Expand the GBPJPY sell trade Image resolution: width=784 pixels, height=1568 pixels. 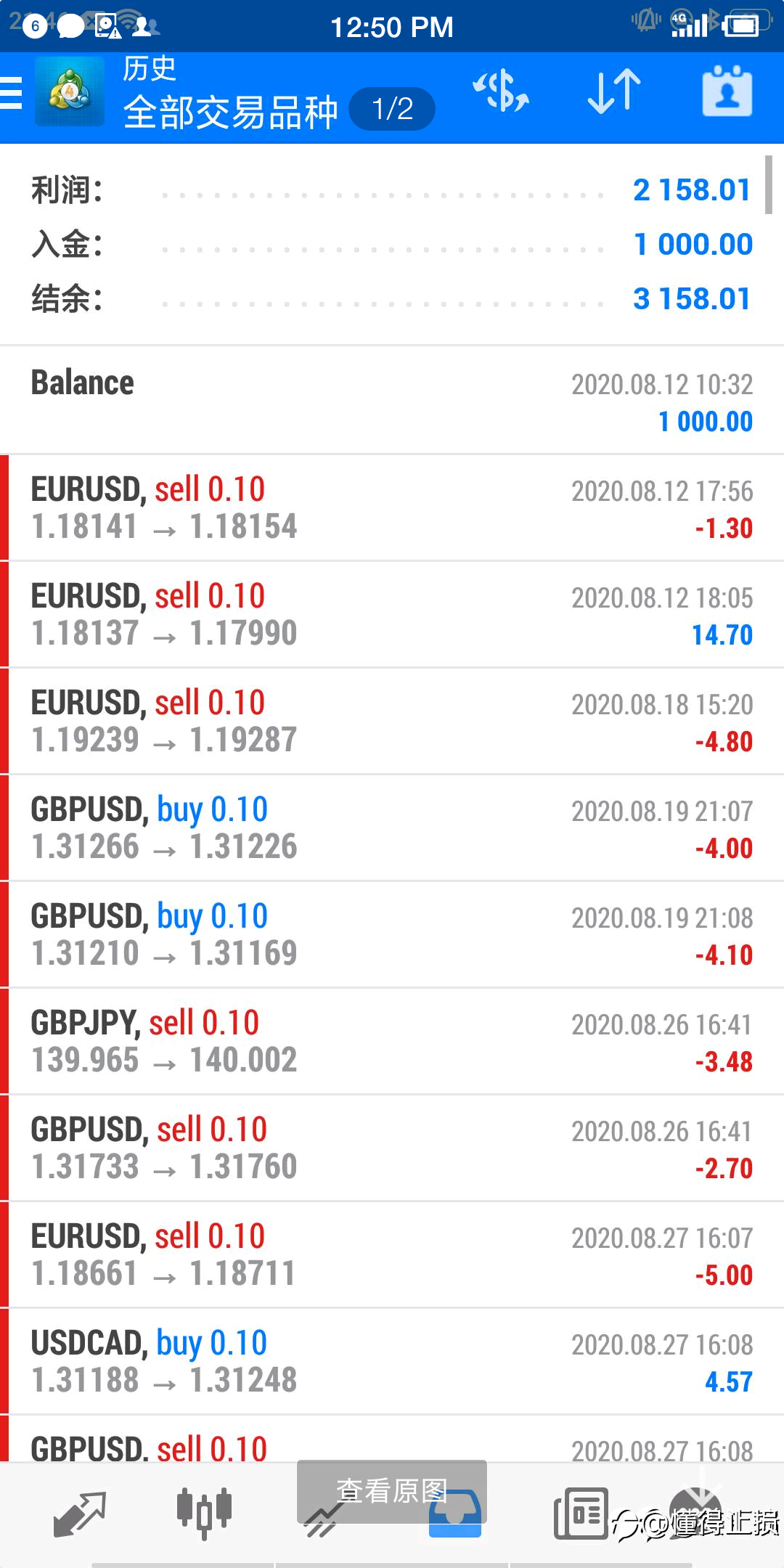click(392, 1042)
